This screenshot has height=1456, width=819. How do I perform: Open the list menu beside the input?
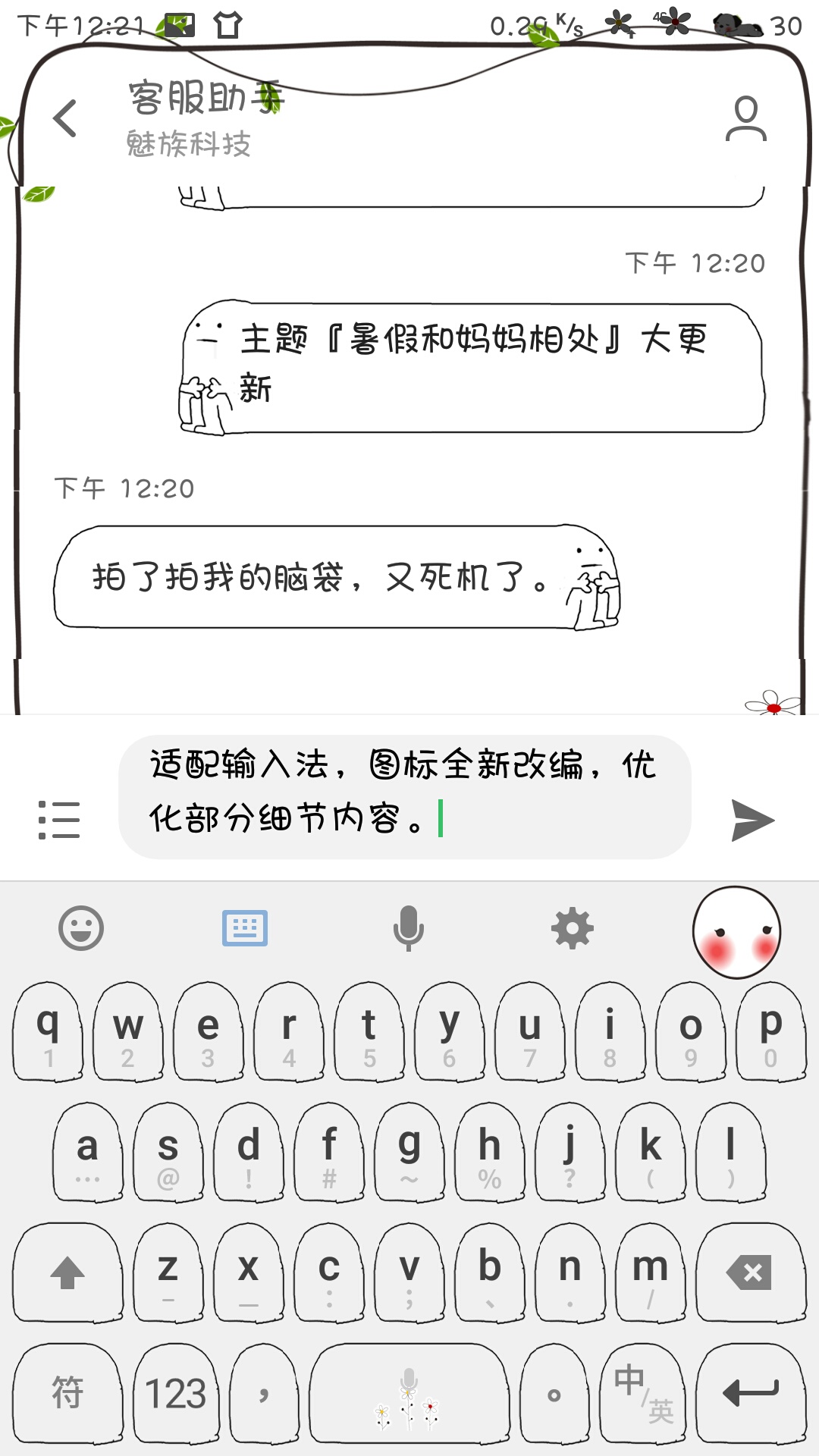(x=59, y=820)
